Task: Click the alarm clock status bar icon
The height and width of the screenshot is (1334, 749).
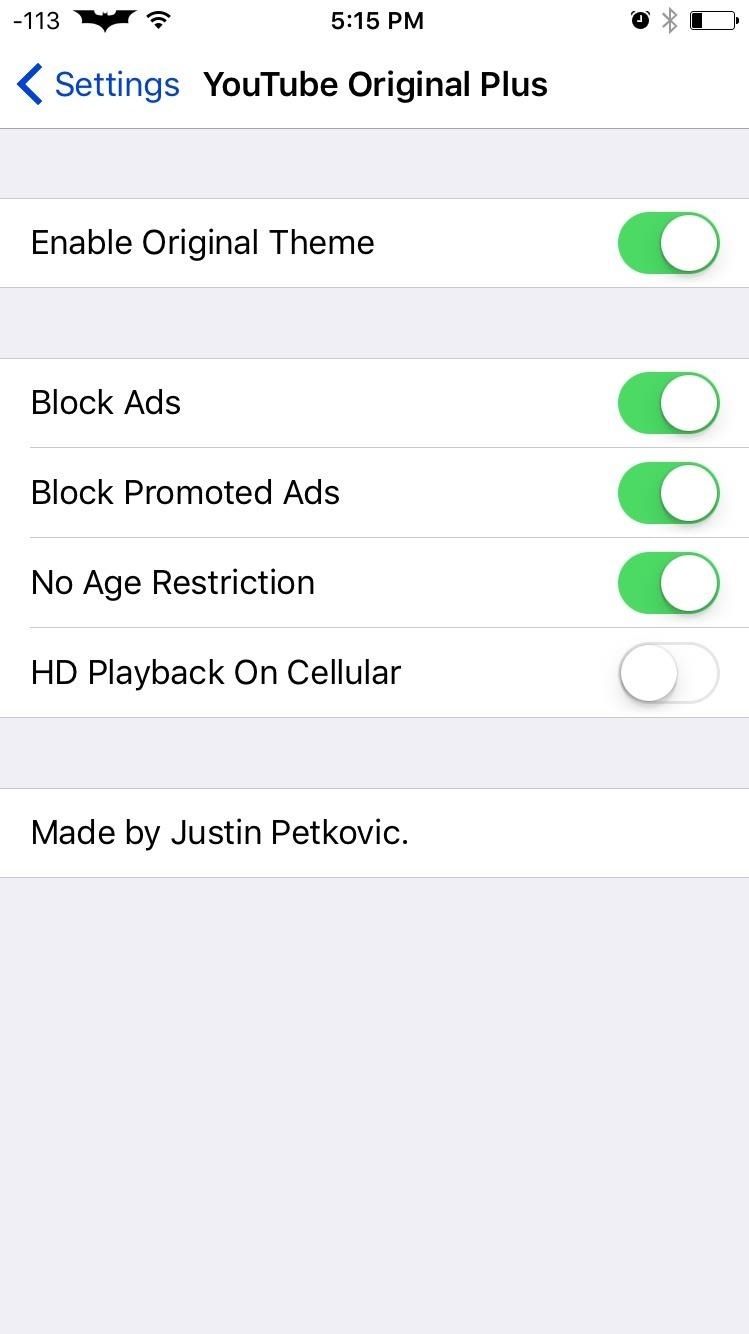Action: [x=641, y=19]
